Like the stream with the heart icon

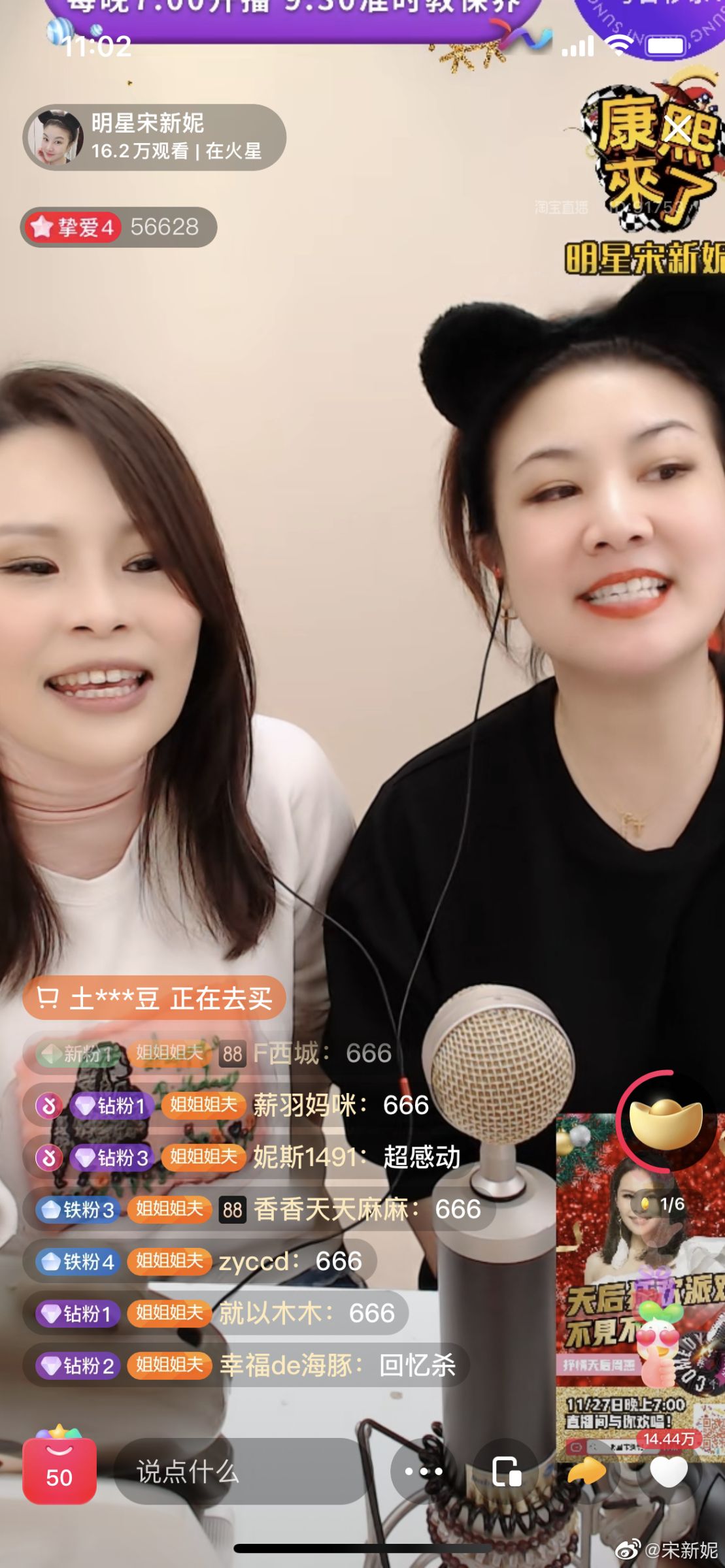(x=668, y=1473)
